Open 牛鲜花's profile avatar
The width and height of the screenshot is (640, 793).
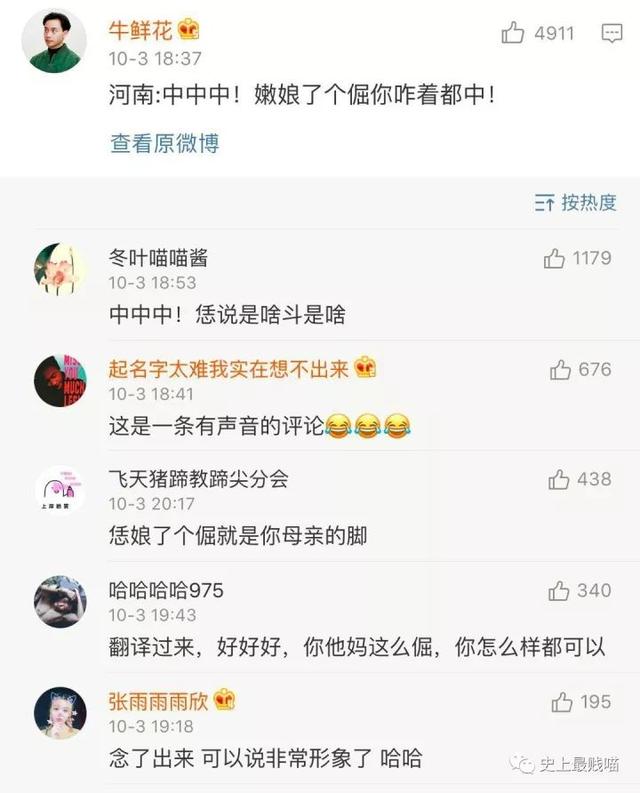(x=55, y=41)
